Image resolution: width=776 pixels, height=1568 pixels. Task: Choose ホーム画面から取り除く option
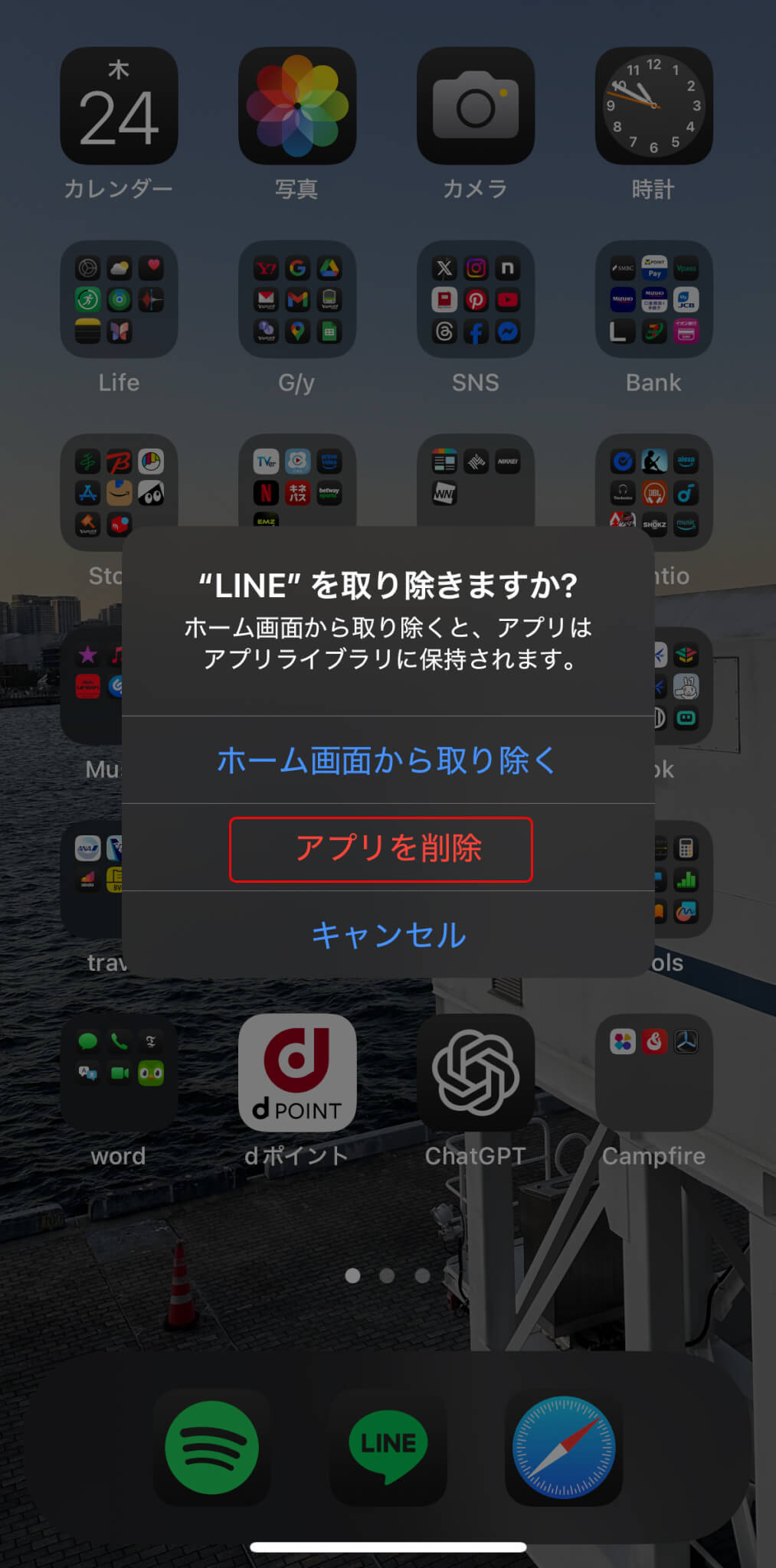tap(387, 760)
